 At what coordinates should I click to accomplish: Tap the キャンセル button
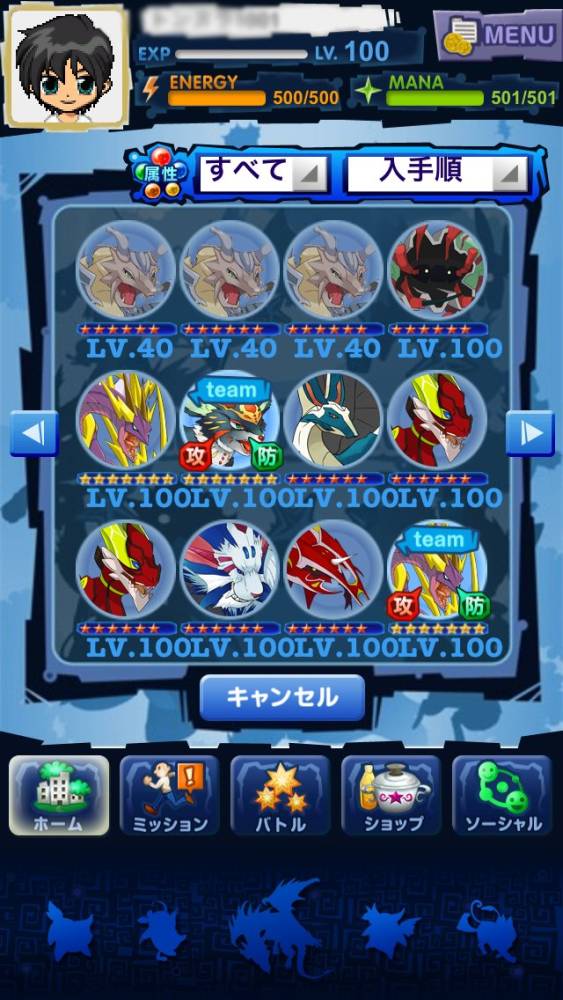282,698
